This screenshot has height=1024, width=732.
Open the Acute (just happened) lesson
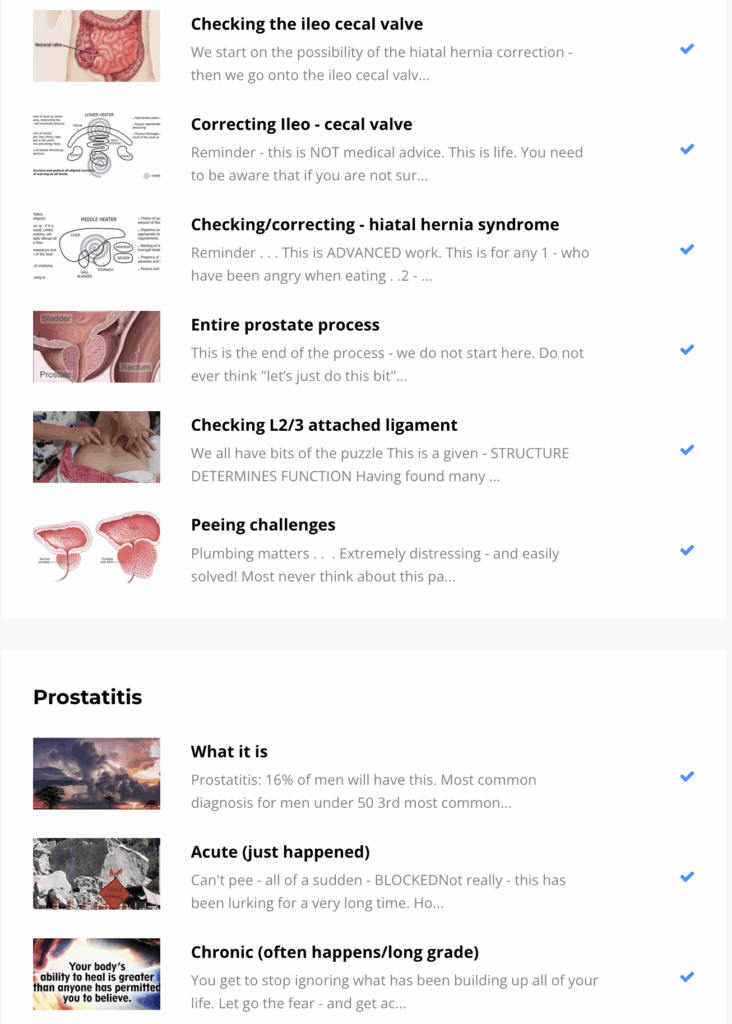pos(280,851)
